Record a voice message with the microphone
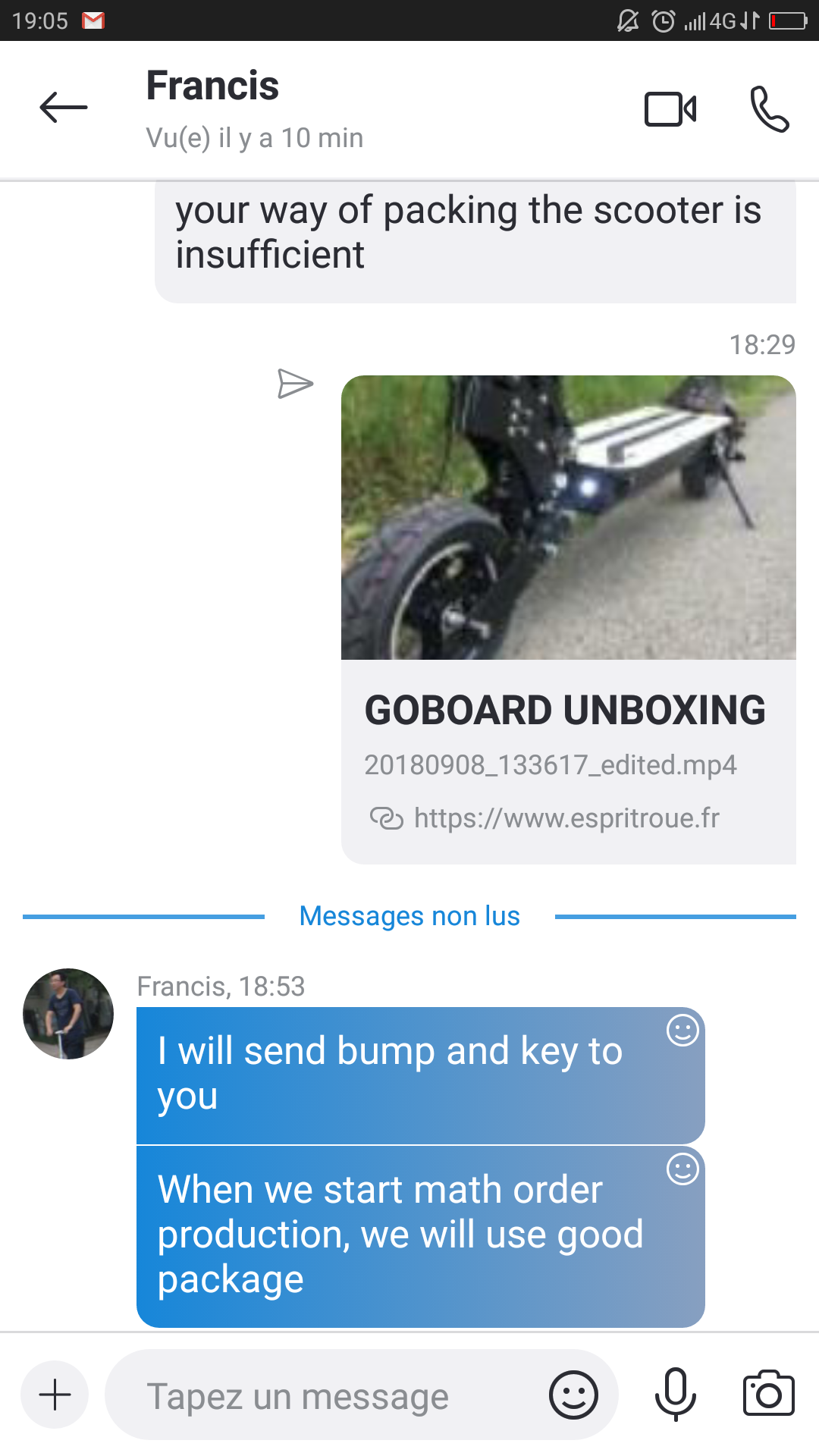The image size is (819, 1456). point(676,1395)
